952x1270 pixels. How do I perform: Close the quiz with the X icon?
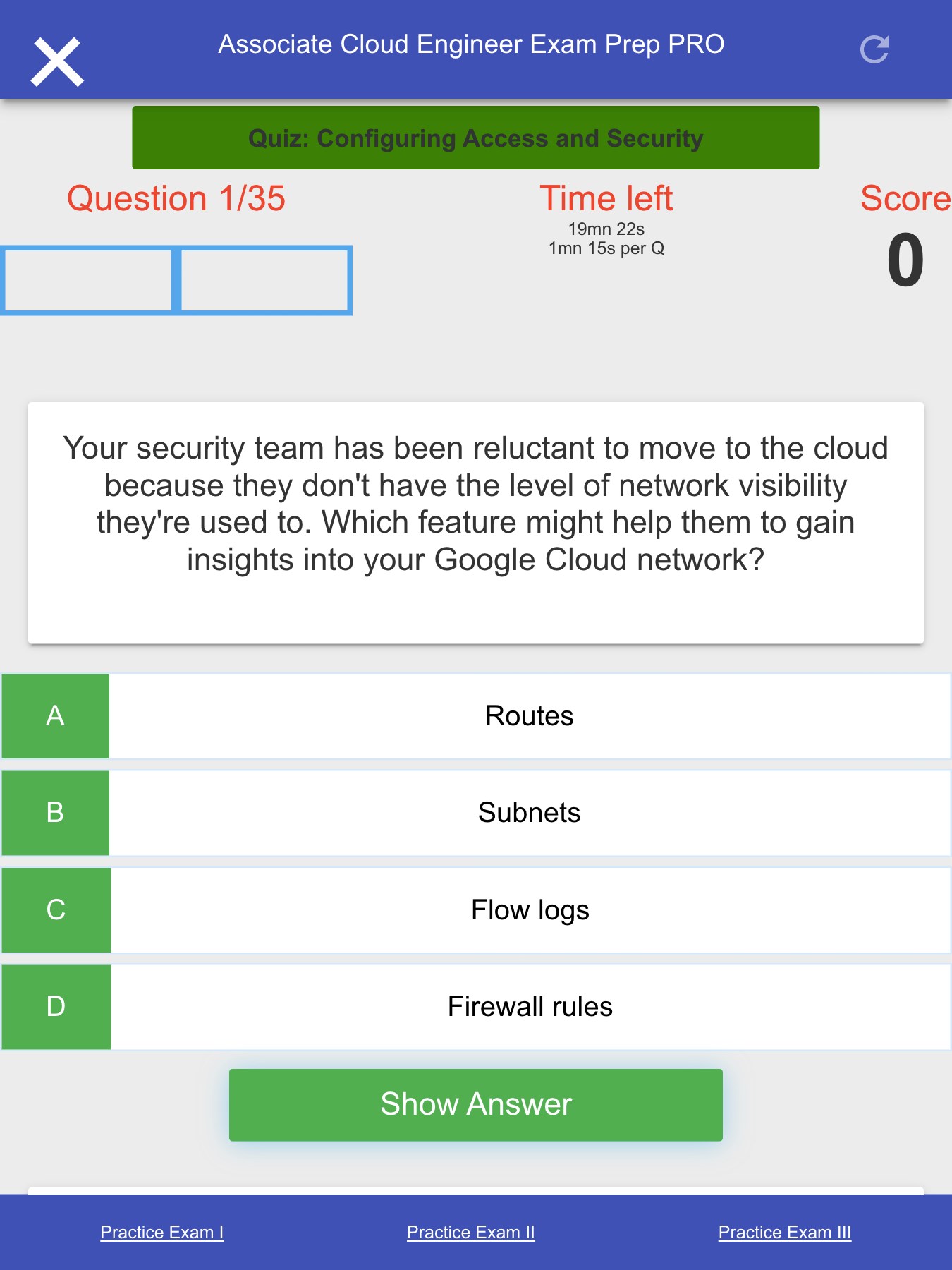point(57,62)
